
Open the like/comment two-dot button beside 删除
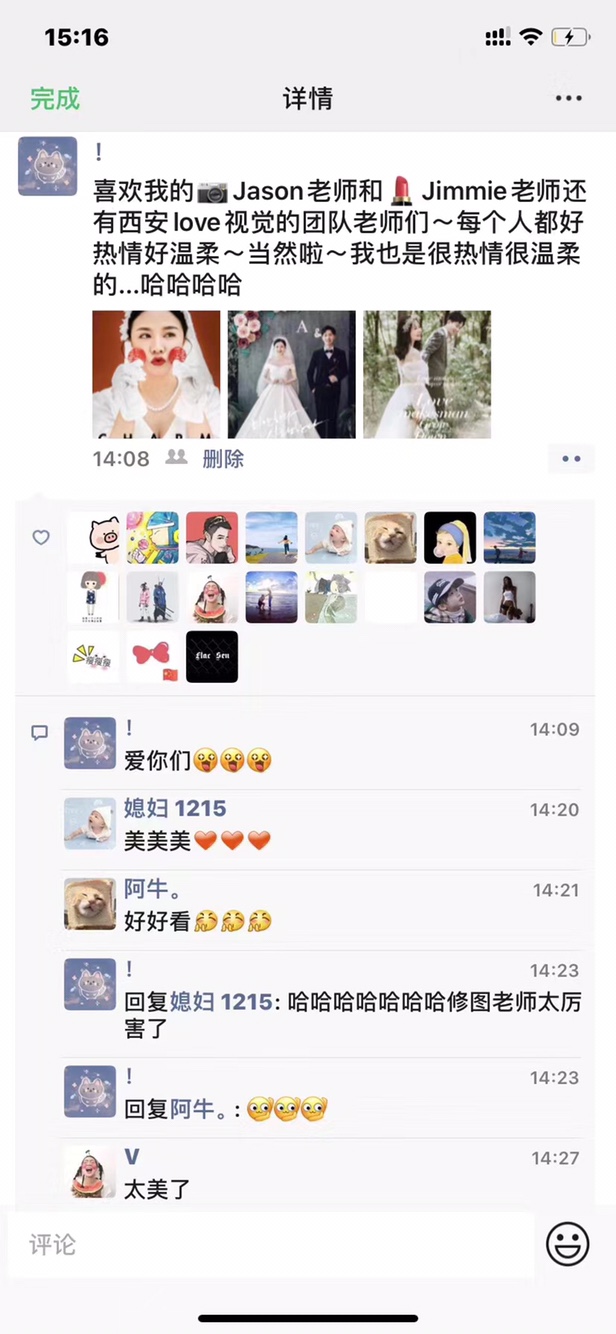click(571, 459)
